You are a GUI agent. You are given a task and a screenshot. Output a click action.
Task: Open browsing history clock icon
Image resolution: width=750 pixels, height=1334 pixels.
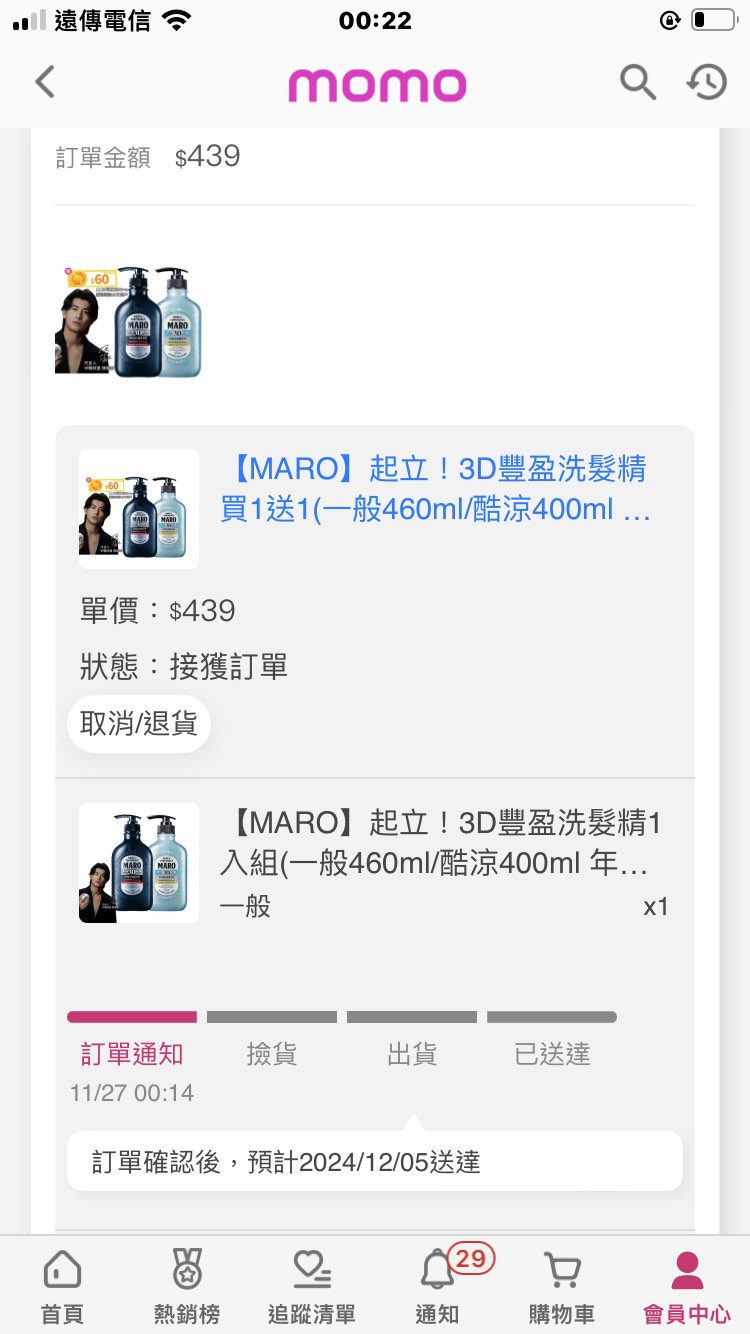tap(706, 82)
